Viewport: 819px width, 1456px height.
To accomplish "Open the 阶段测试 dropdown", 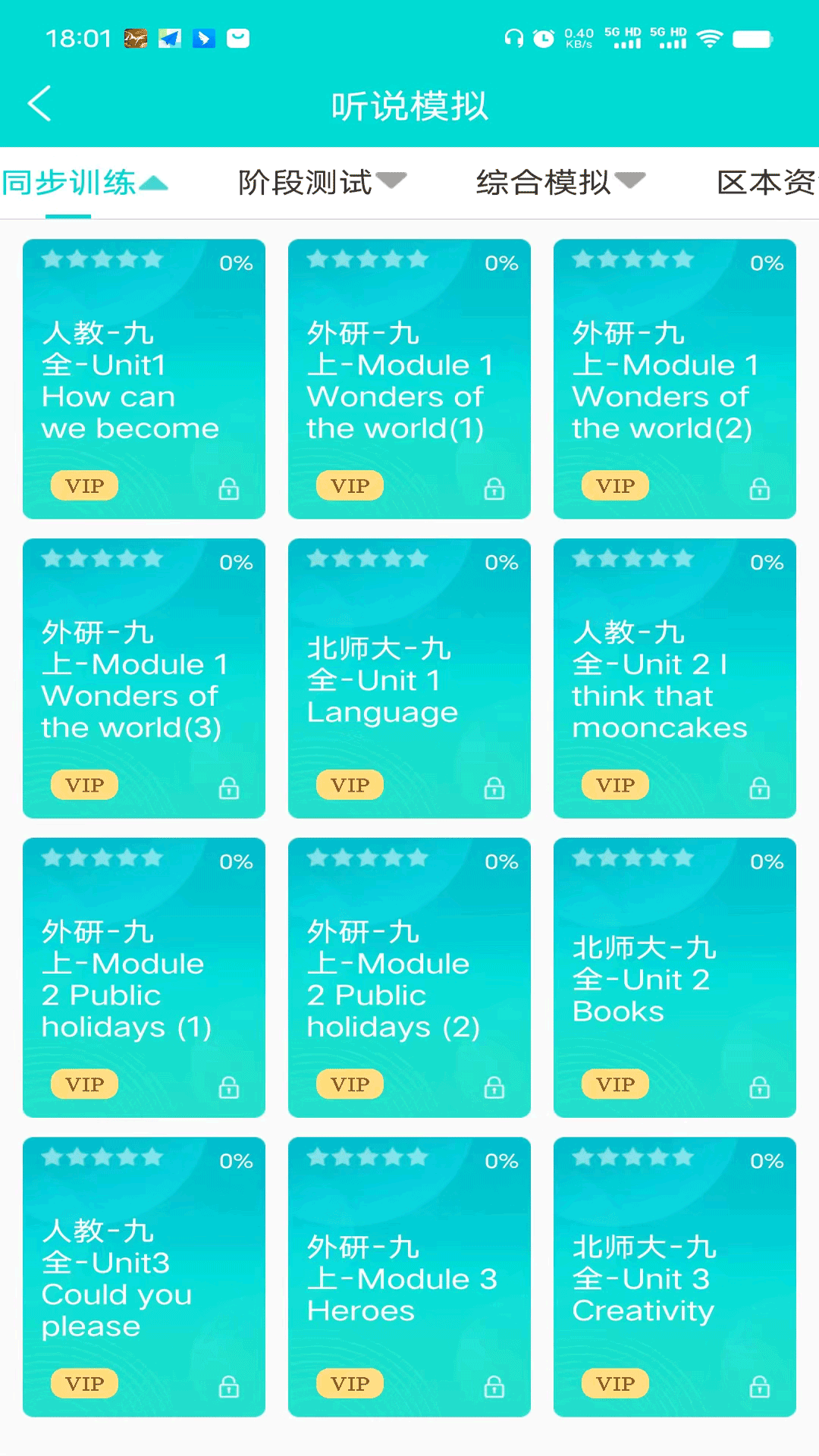I will tap(394, 182).
